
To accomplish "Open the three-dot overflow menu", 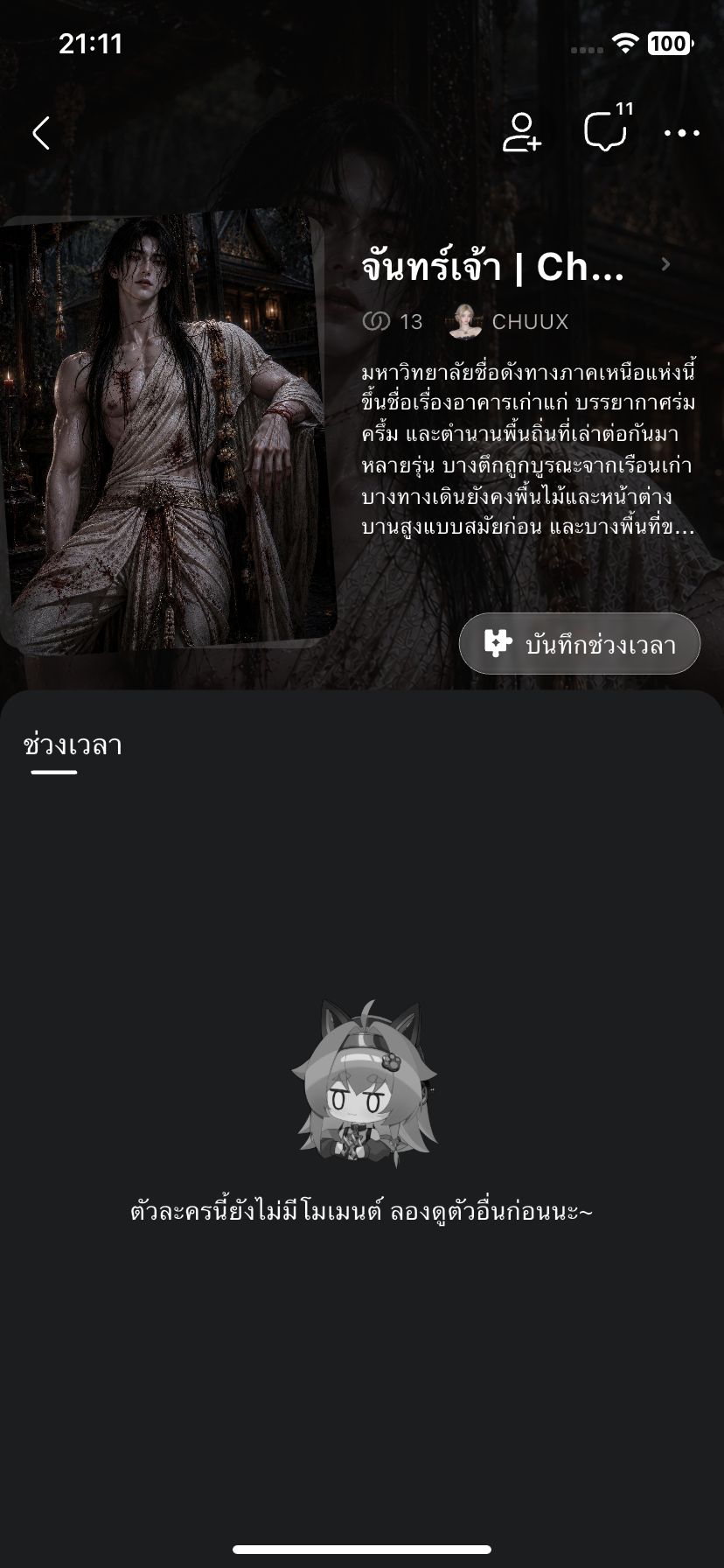I will click(x=682, y=133).
